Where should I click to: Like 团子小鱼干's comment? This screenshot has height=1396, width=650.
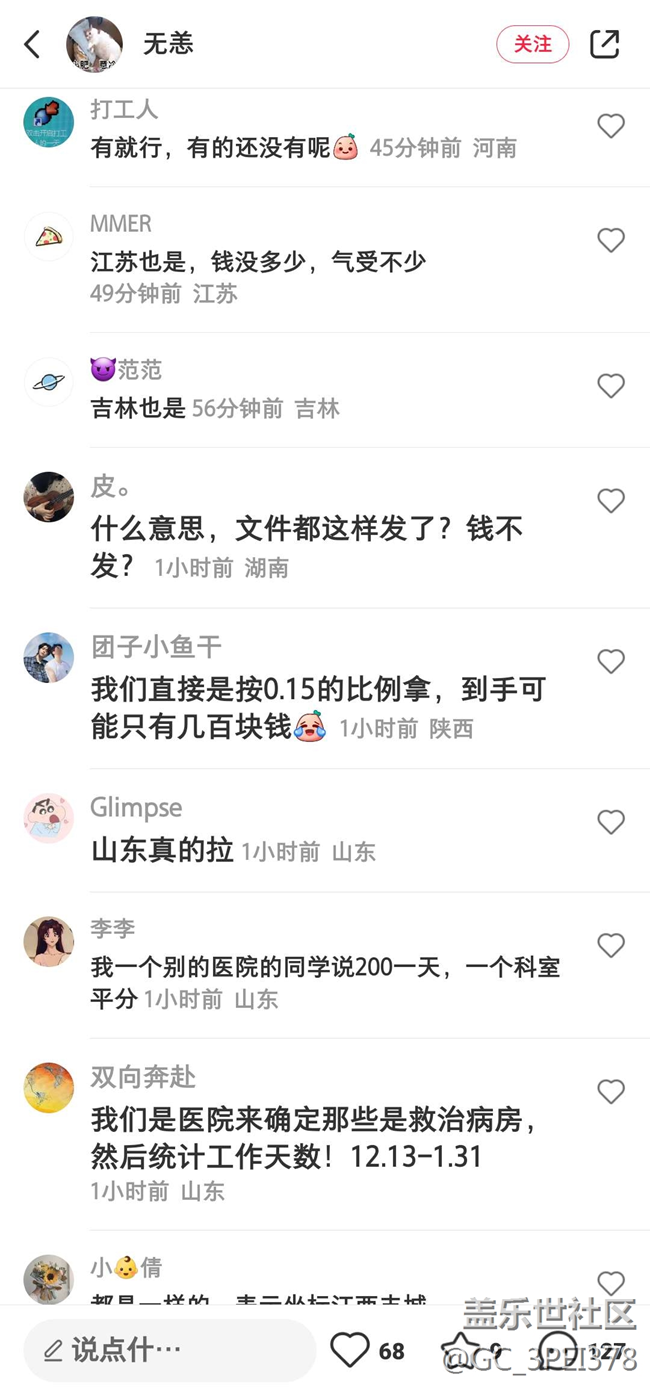tap(610, 661)
